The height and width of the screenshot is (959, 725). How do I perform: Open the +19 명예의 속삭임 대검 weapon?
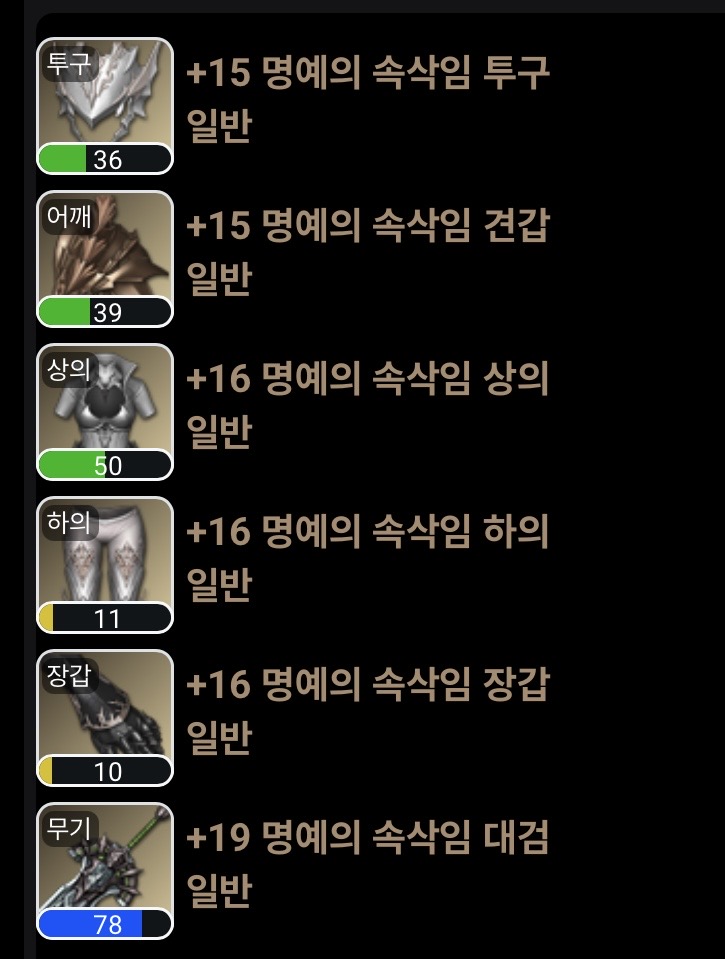click(x=368, y=839)
